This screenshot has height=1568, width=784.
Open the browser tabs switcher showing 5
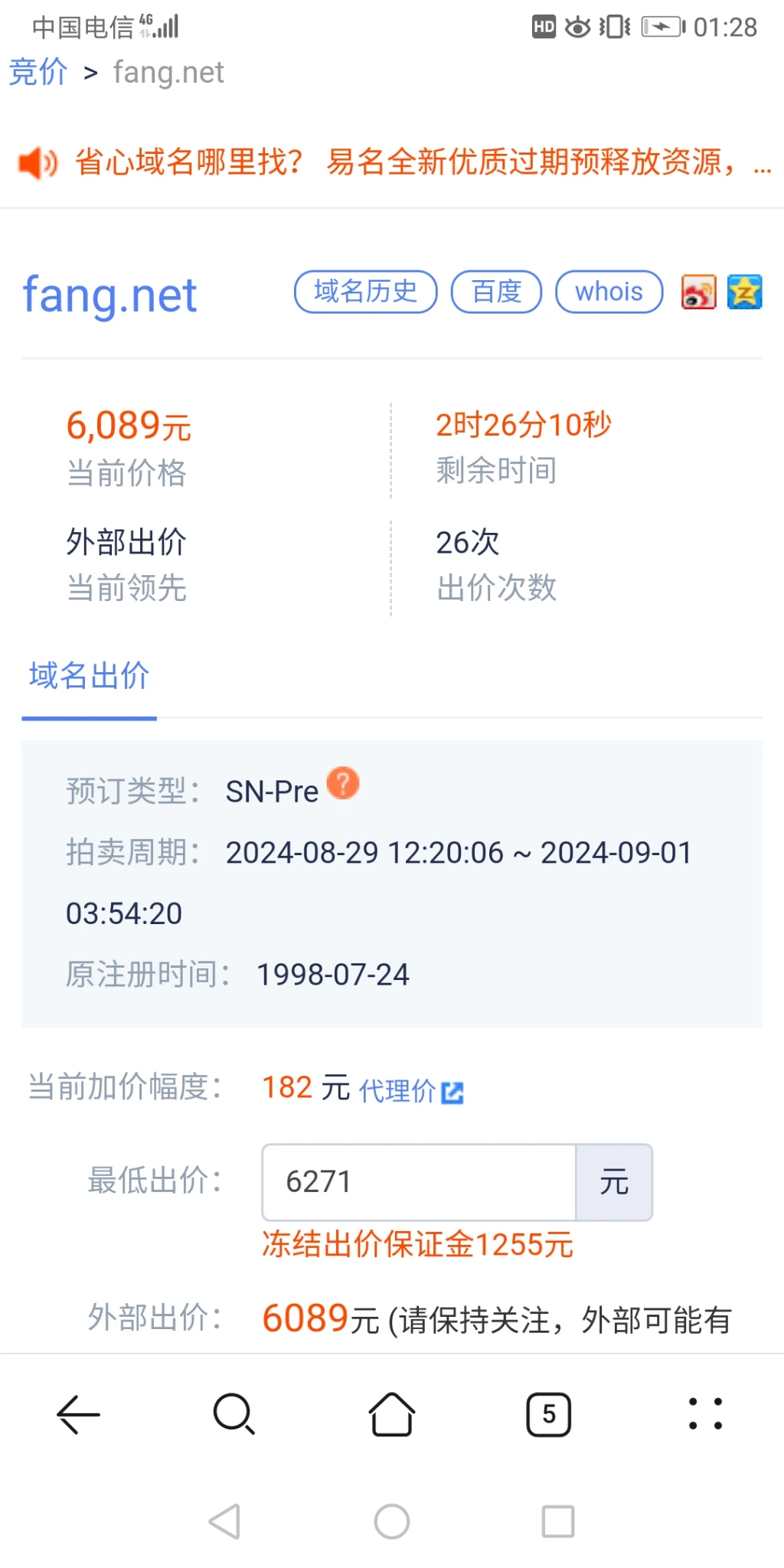pyautogui.click(x=548, y=1414)
